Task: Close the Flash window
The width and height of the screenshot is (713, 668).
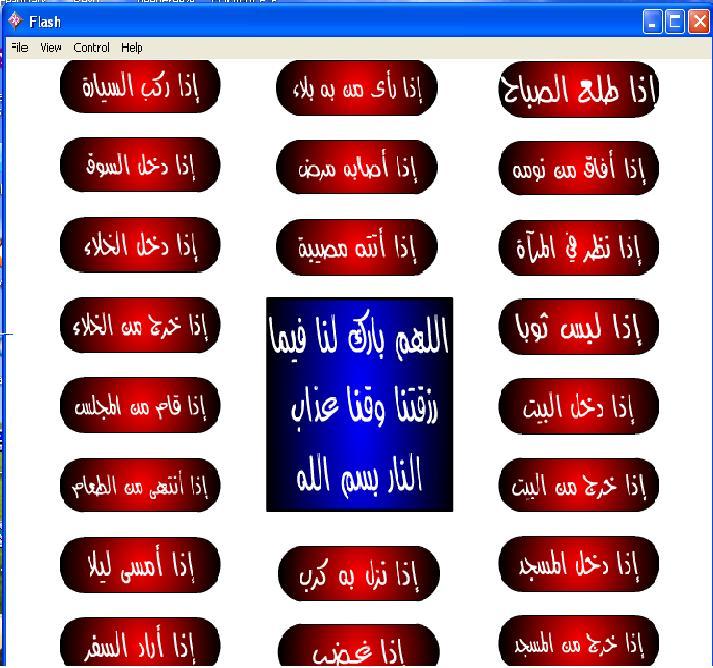Action: click(x=698, y=21)
